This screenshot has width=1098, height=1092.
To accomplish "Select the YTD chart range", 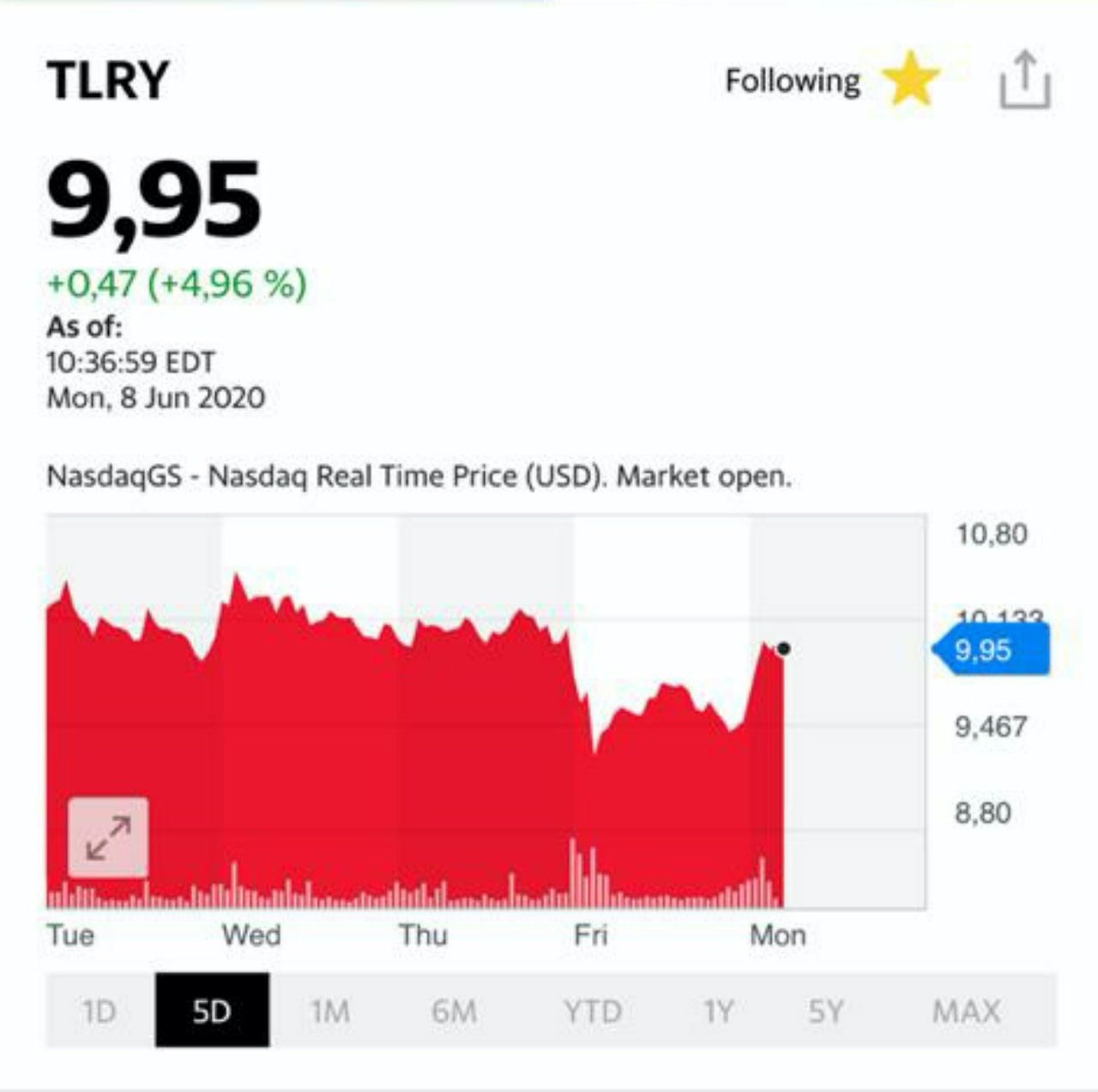I will pos(593,1011).
